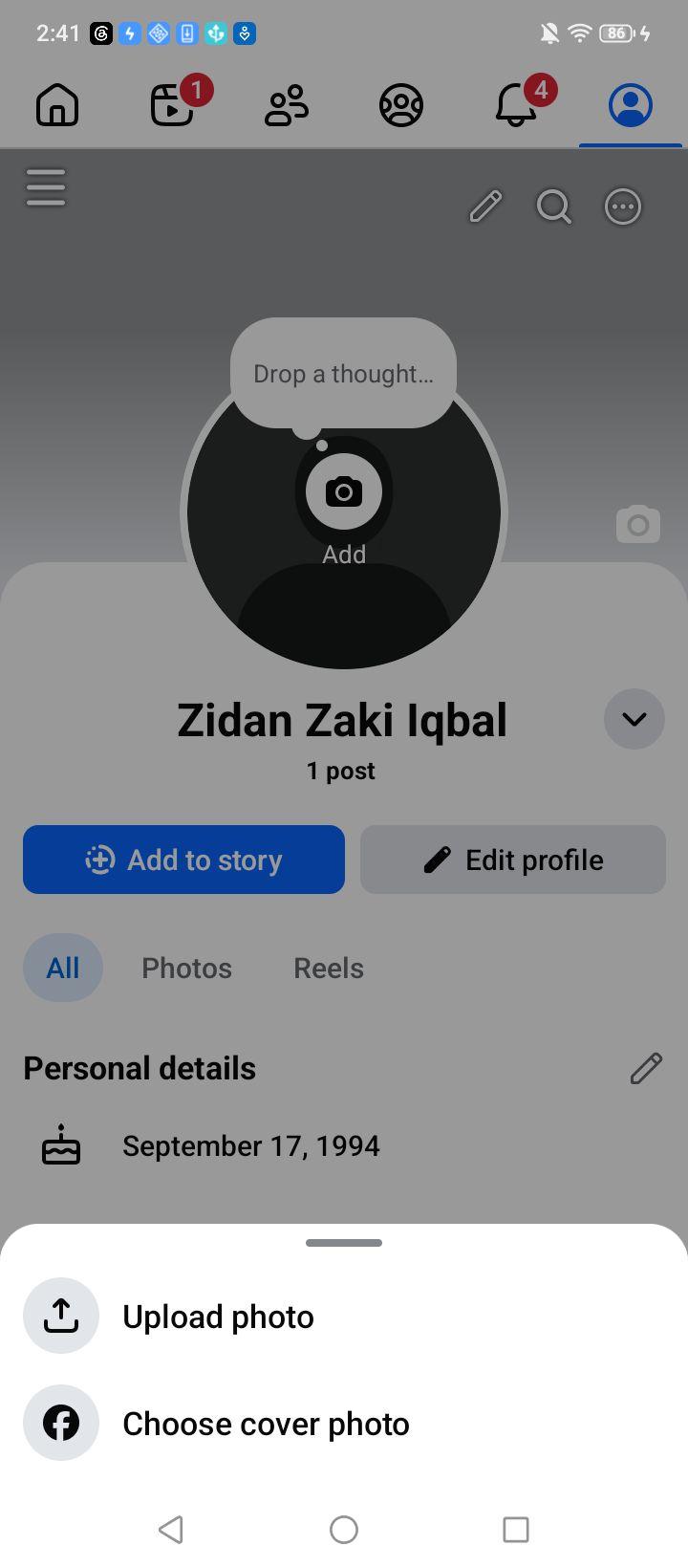The image size is (688, 1568).
Task: Tap Edit profile button
Action: click(513, 860)
